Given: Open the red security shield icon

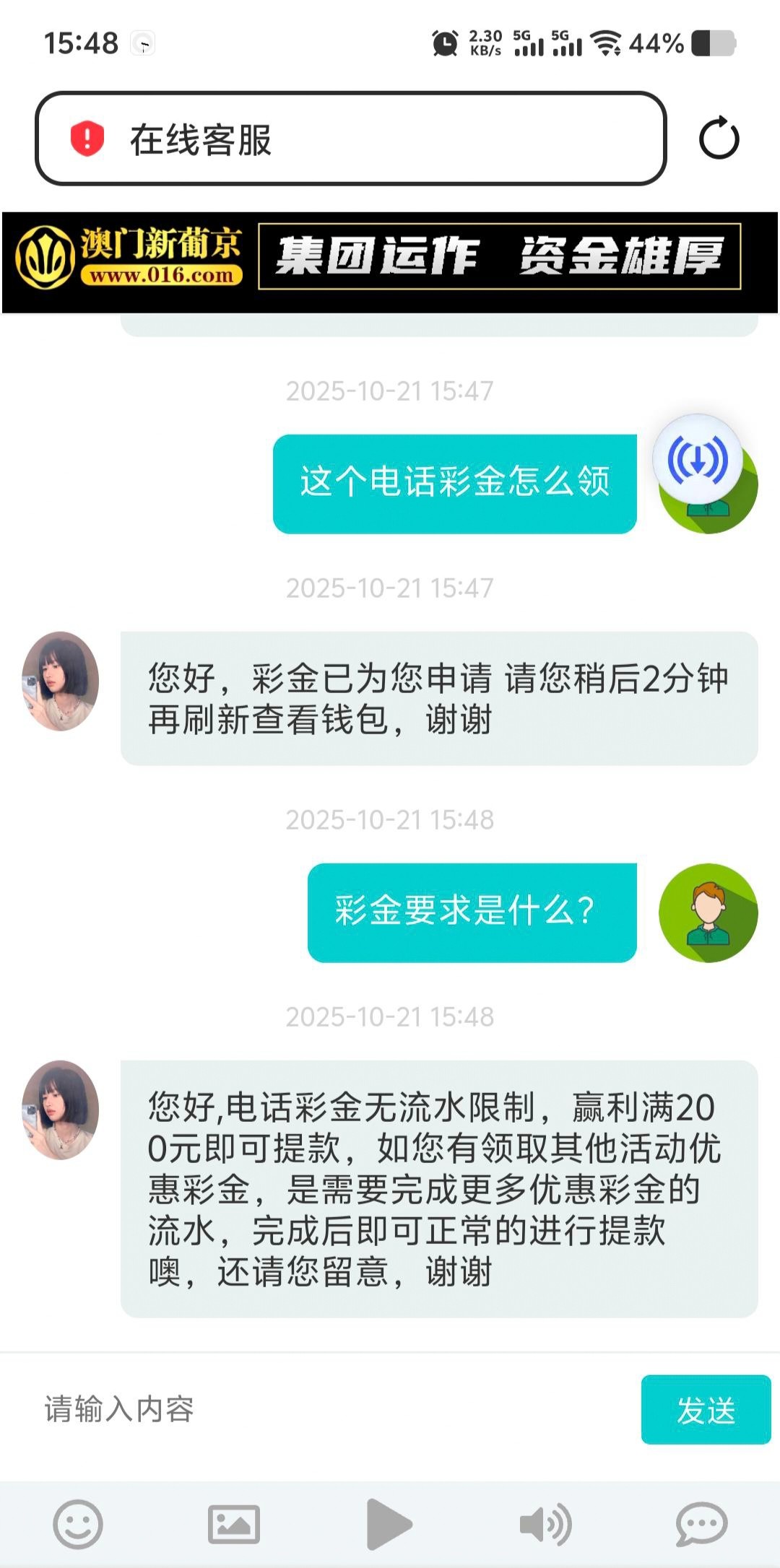Looking at the screenshot, I should 87,139.
